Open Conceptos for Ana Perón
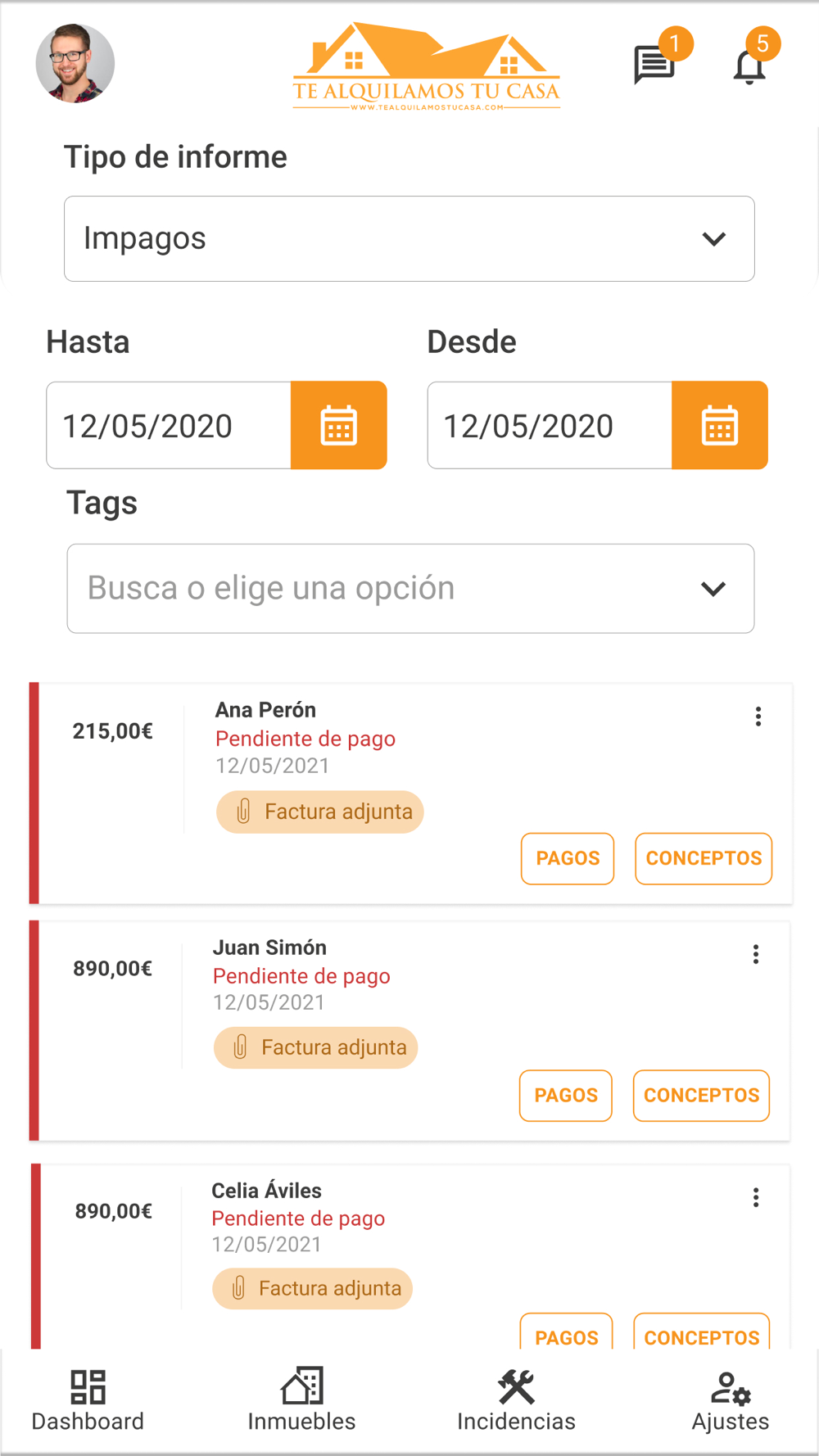The image size is (819, 1456). tap(704, 858)
